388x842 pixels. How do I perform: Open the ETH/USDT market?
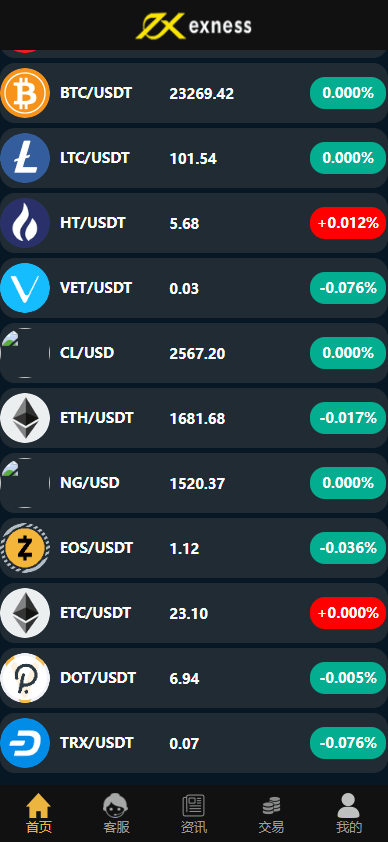pos(194,418)
